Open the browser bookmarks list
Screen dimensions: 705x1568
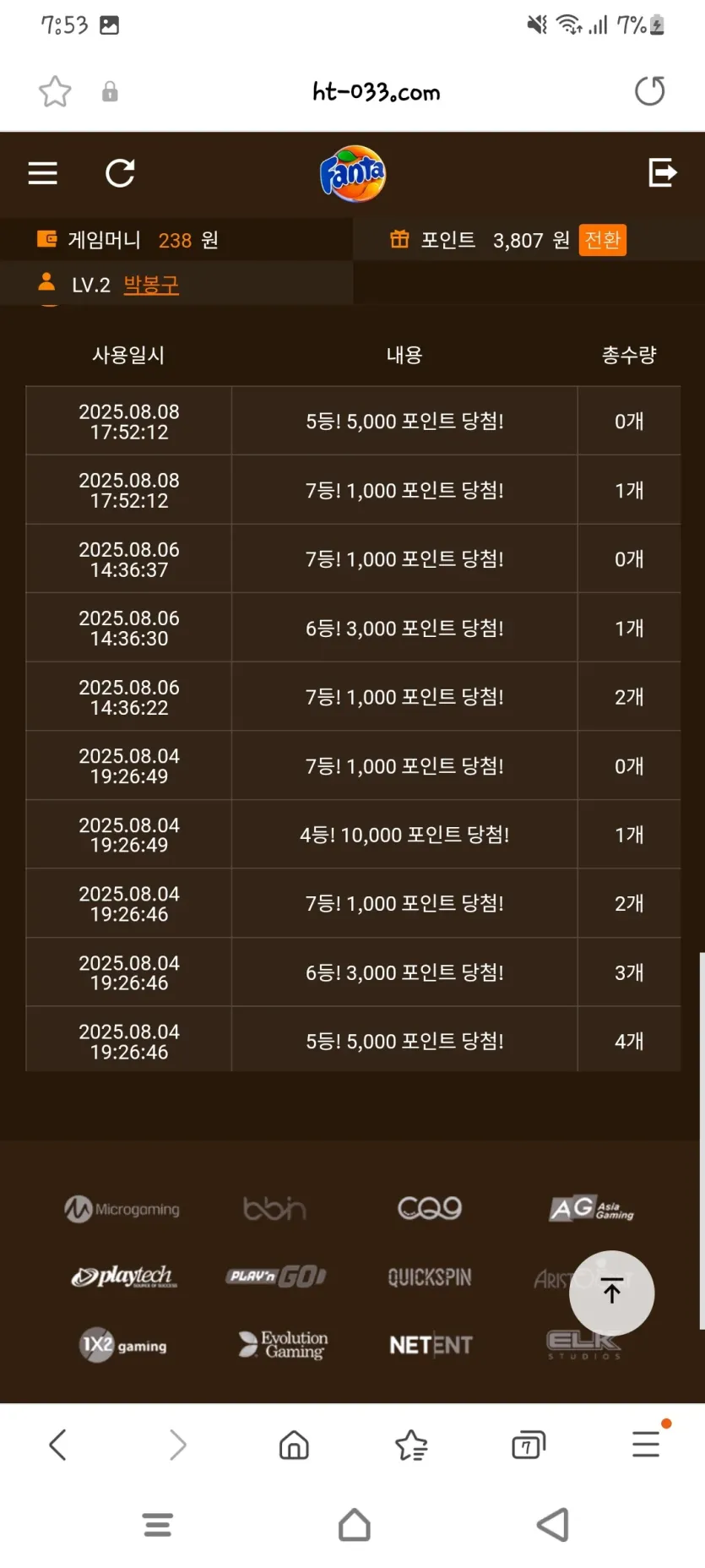[411, 1445]
